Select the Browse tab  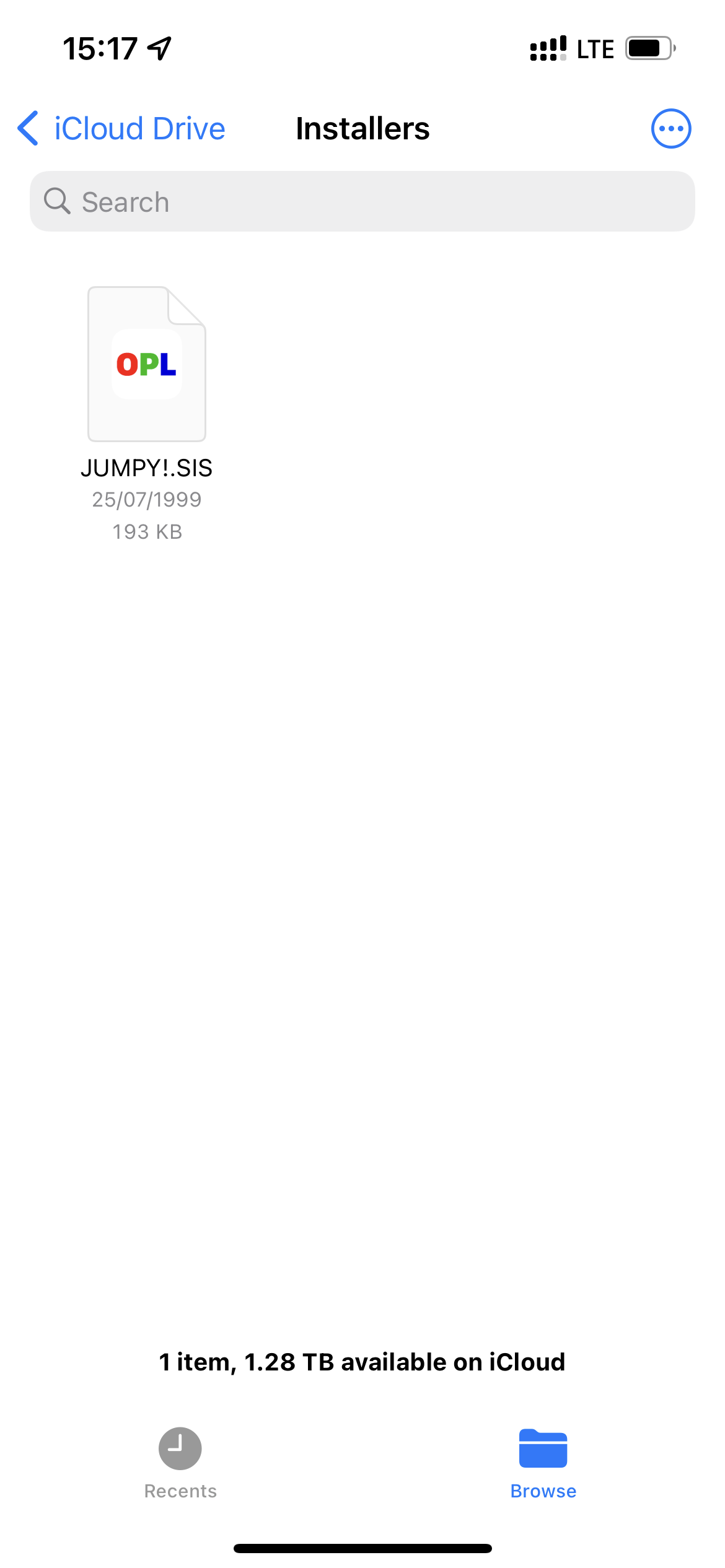543,1463
